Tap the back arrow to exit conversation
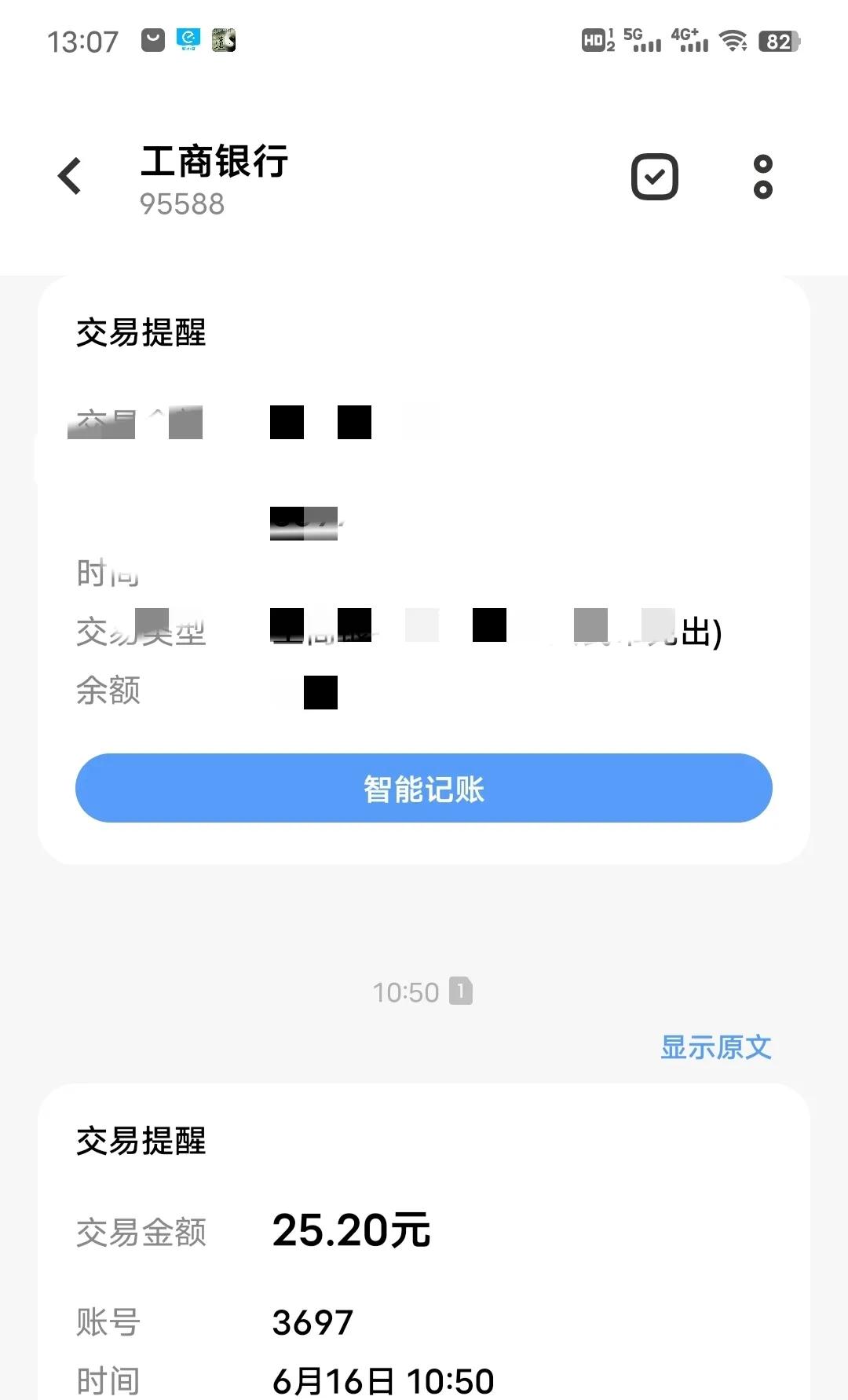 (69, 176)
